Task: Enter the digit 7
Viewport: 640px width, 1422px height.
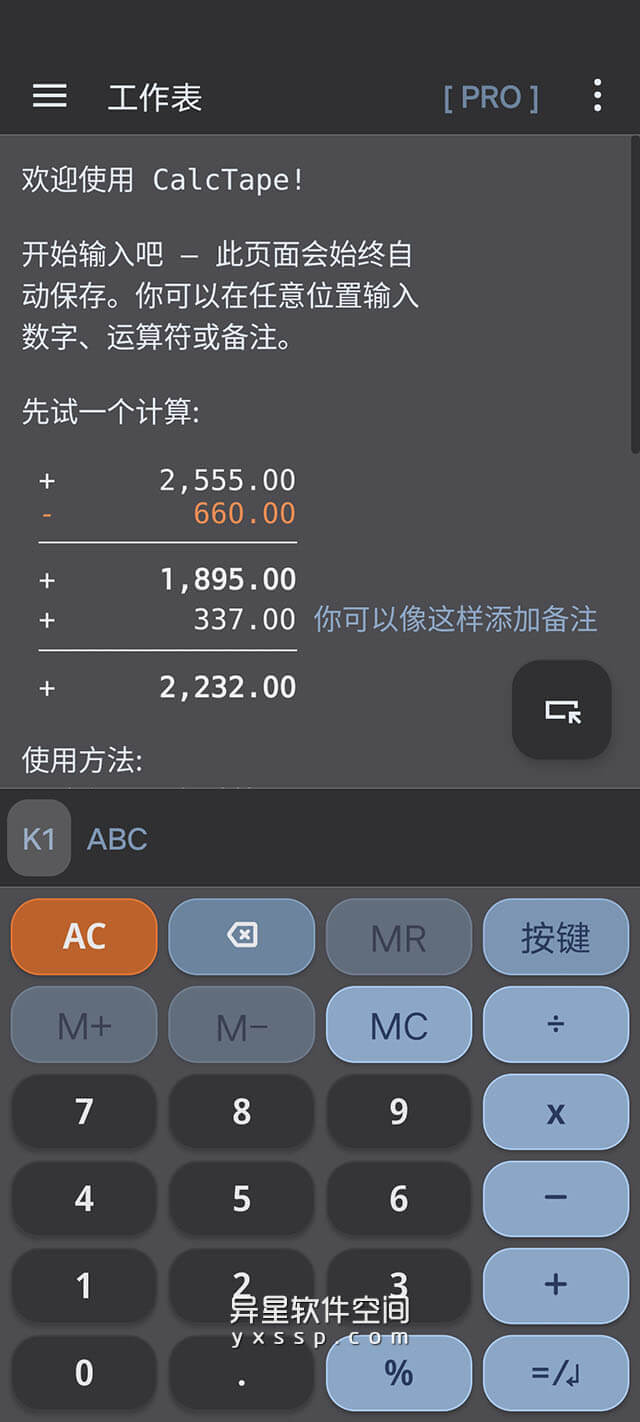Action: click(x=84, y=1112)
